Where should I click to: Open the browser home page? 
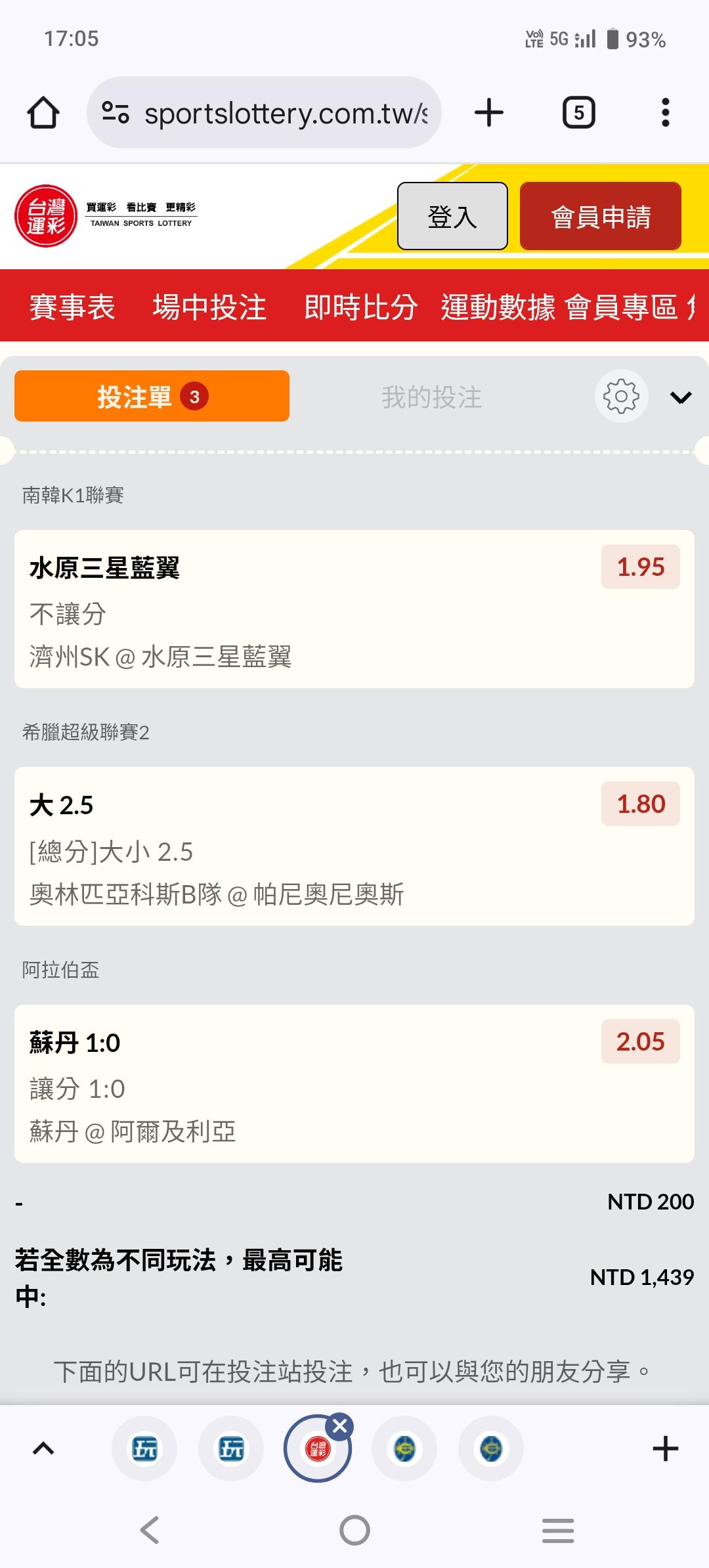pyautogui.click(x=43, y=112)
